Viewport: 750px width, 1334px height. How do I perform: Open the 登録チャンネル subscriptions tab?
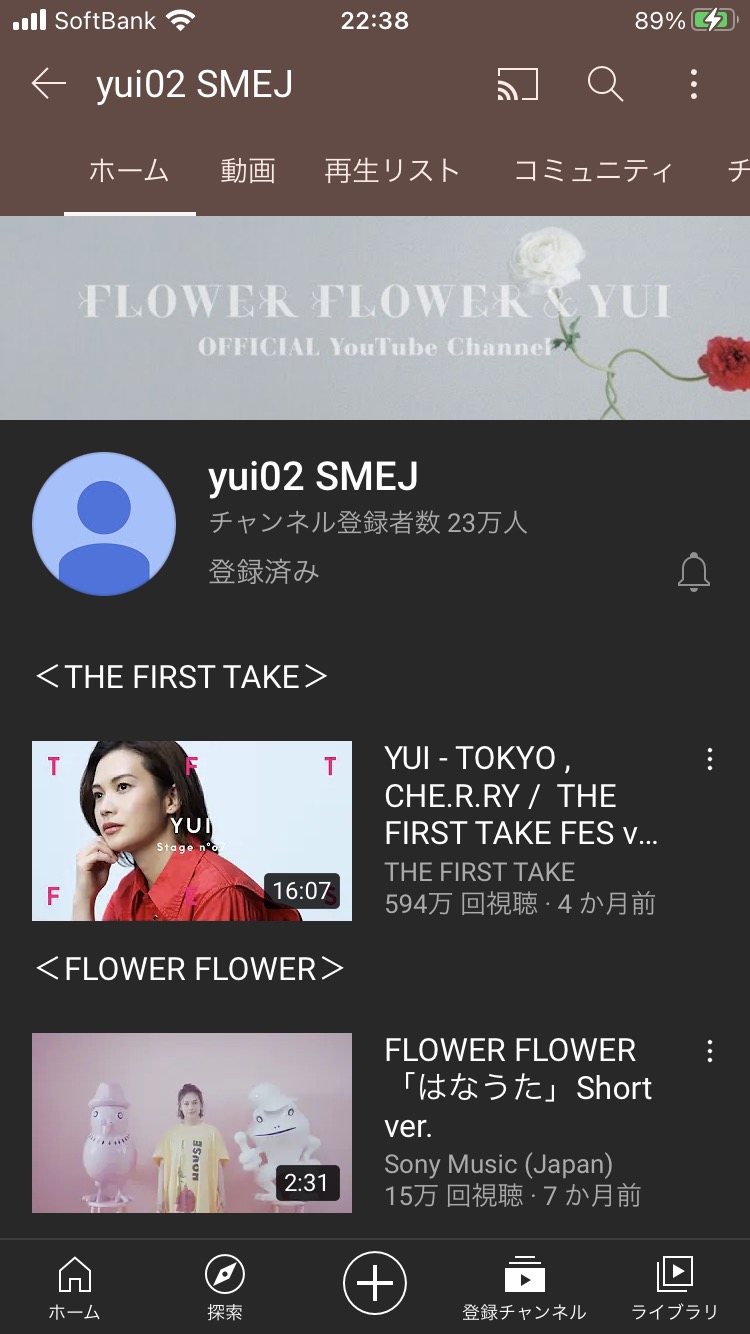point(524,1288)
